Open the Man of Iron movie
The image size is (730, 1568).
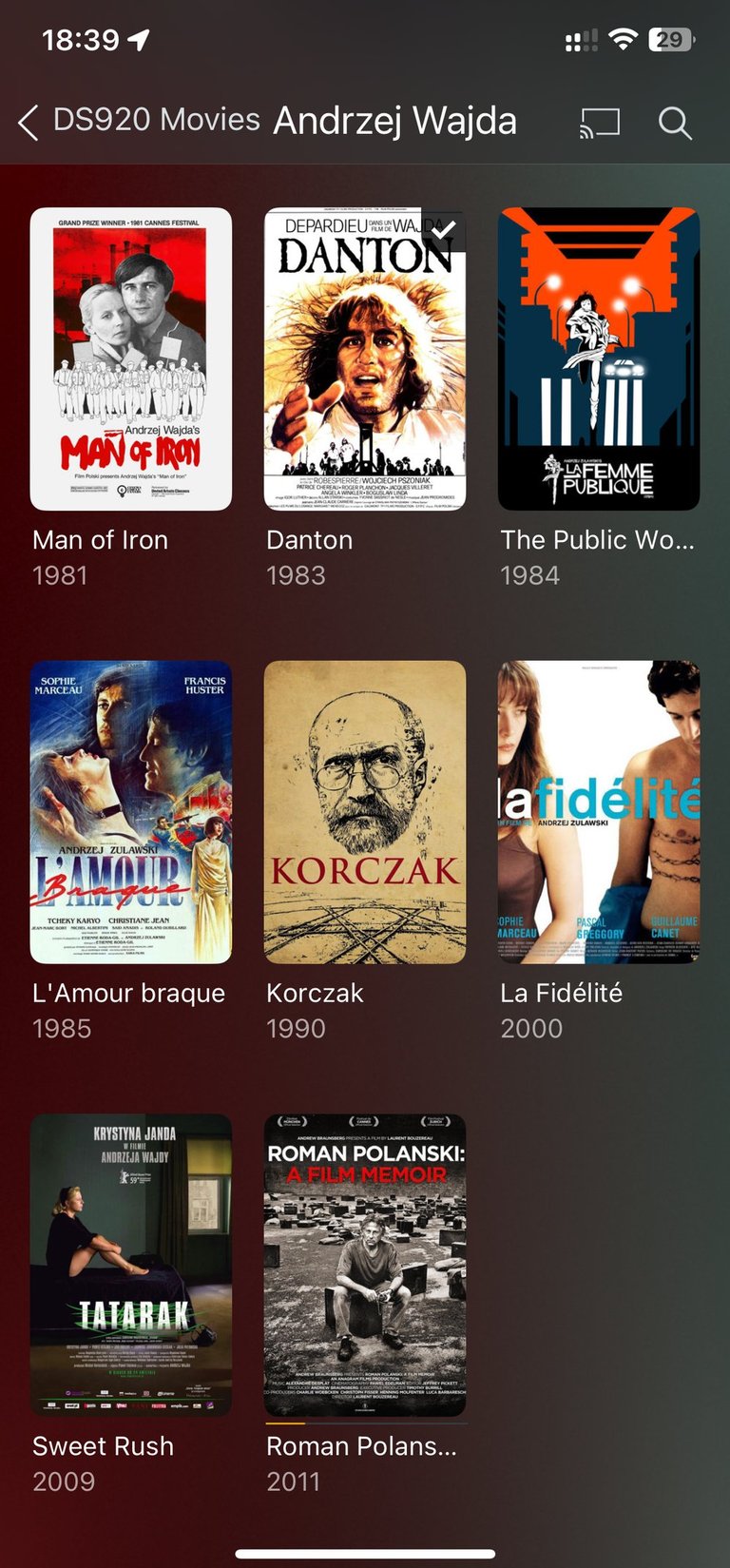131,359
